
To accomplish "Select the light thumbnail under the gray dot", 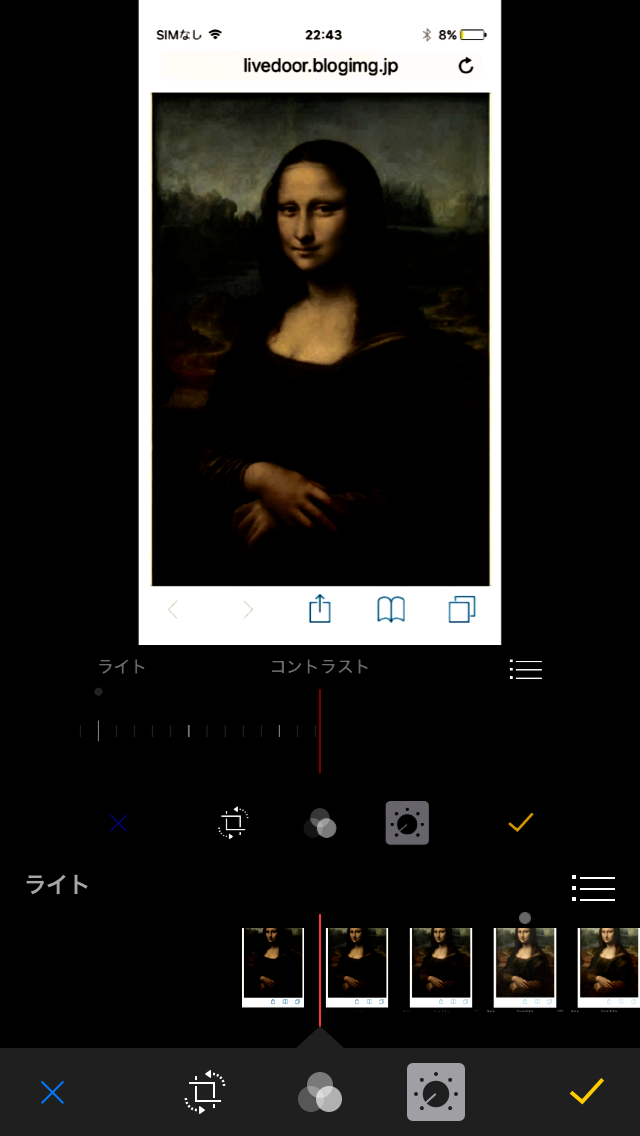I will [x=525, y=966].
